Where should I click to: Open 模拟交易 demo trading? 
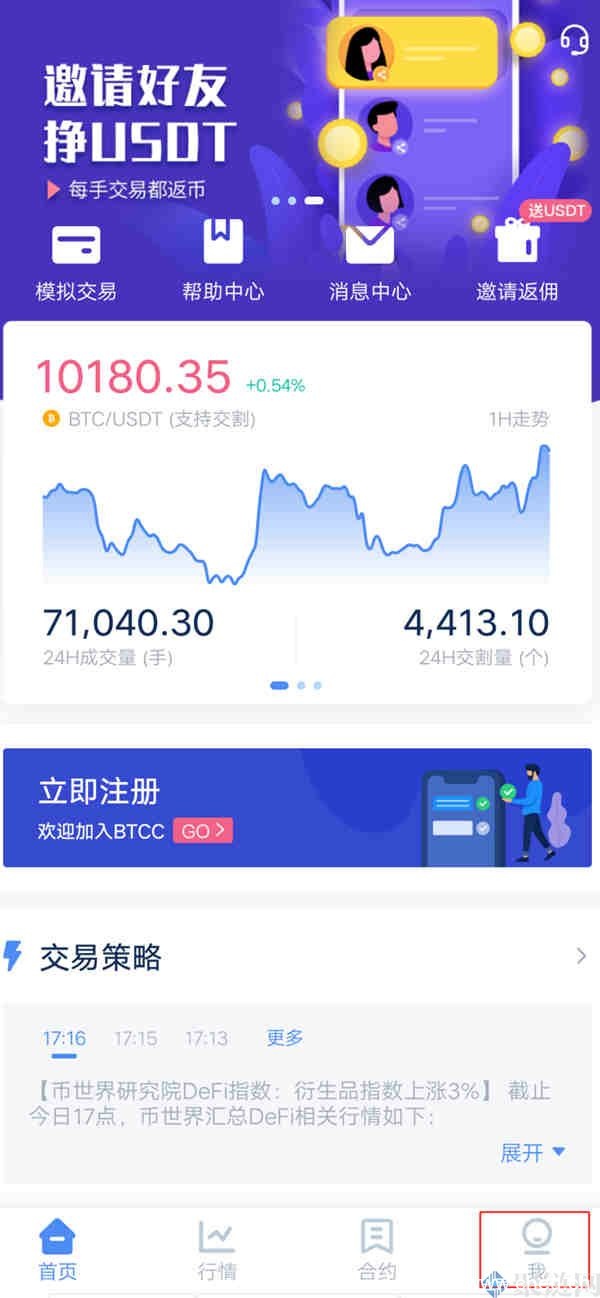coord(76,262)
